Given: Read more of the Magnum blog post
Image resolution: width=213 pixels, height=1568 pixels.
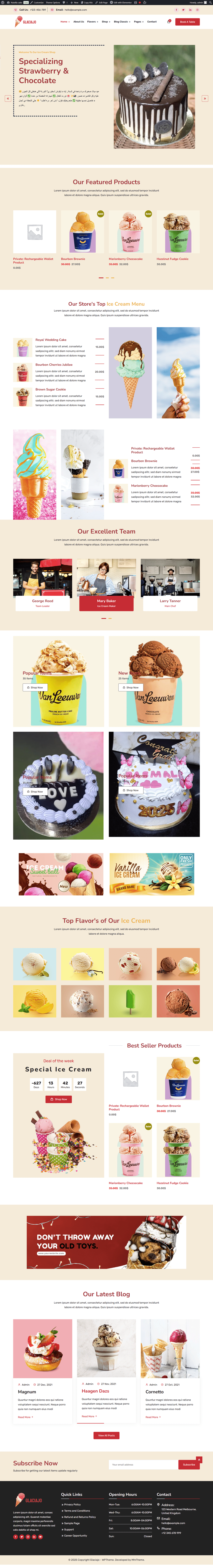Looking at the screenshot, I should (x=25, y=1417).
